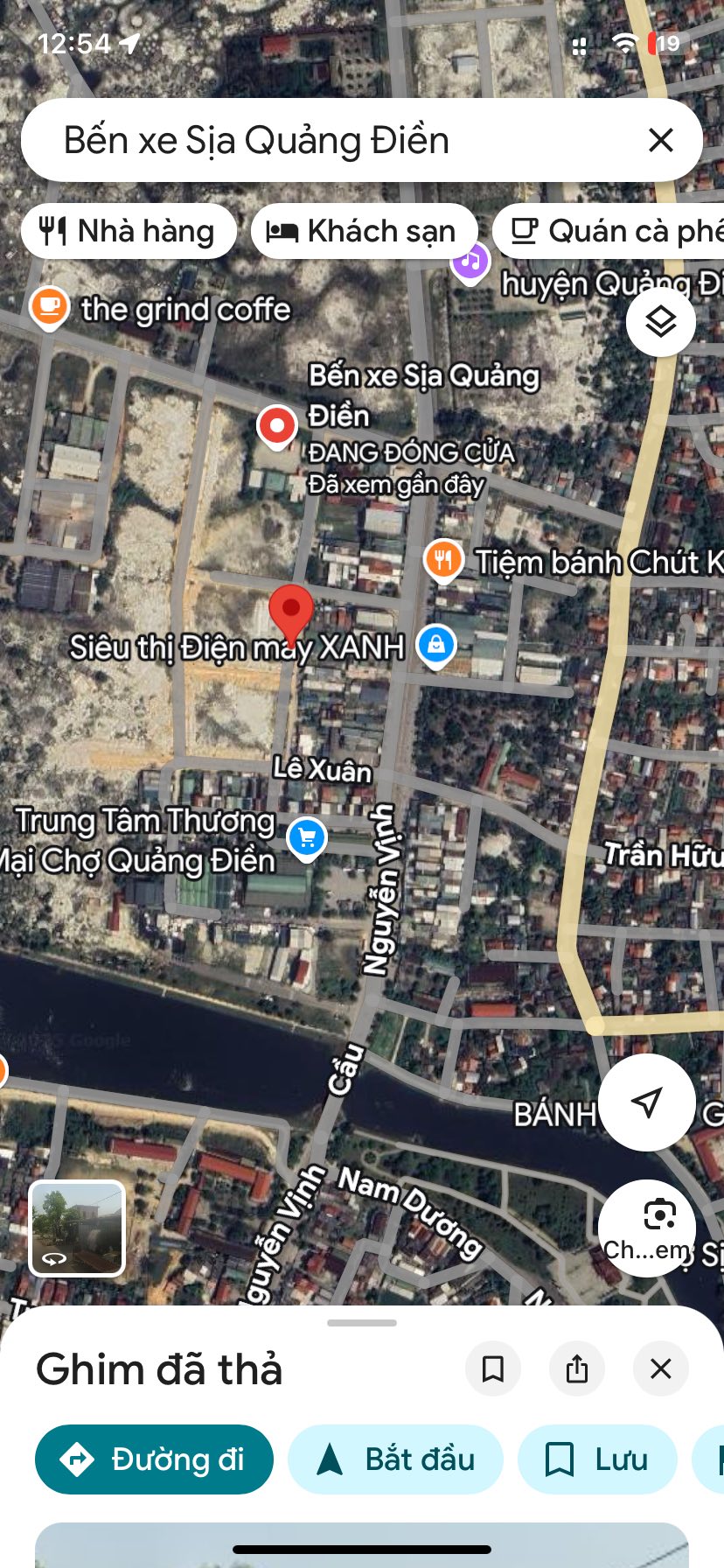Screen dimensions: 724x1568
Task: Close the Ghim đã thả panel
Action: click(x=661, y=1368)
